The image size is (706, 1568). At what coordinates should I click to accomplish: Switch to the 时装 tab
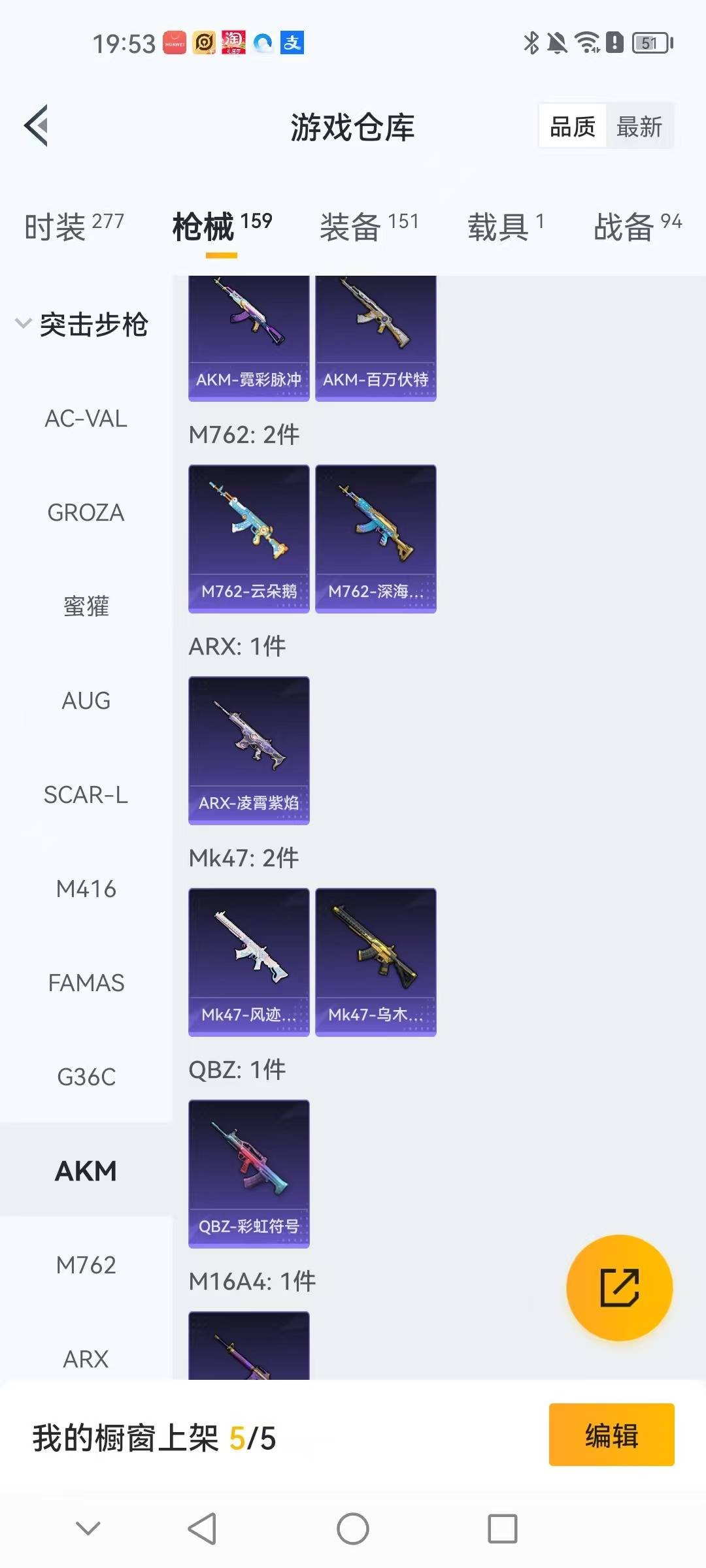(x=72, y=227)
